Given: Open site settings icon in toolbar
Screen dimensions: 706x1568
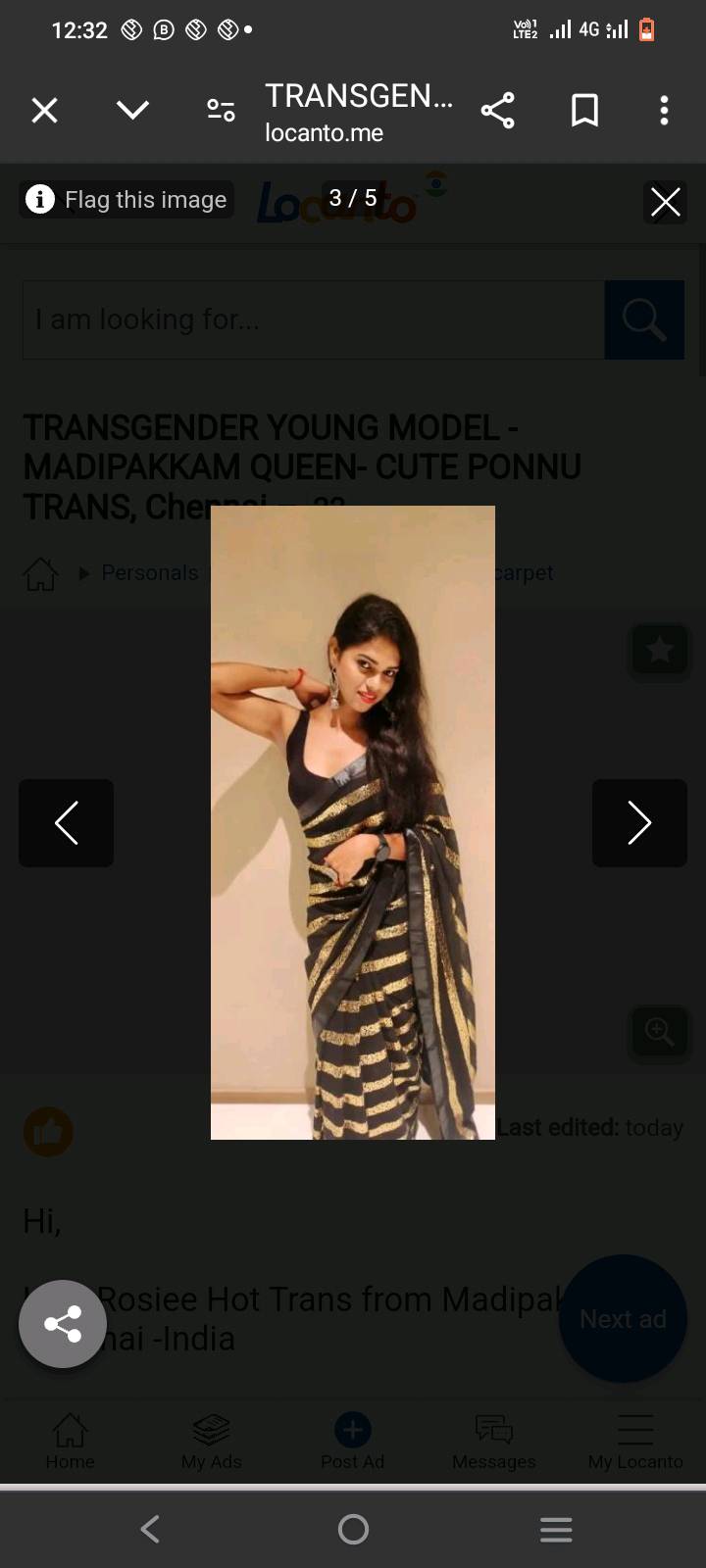Looking at the screenshot, I should pos(221,111).
